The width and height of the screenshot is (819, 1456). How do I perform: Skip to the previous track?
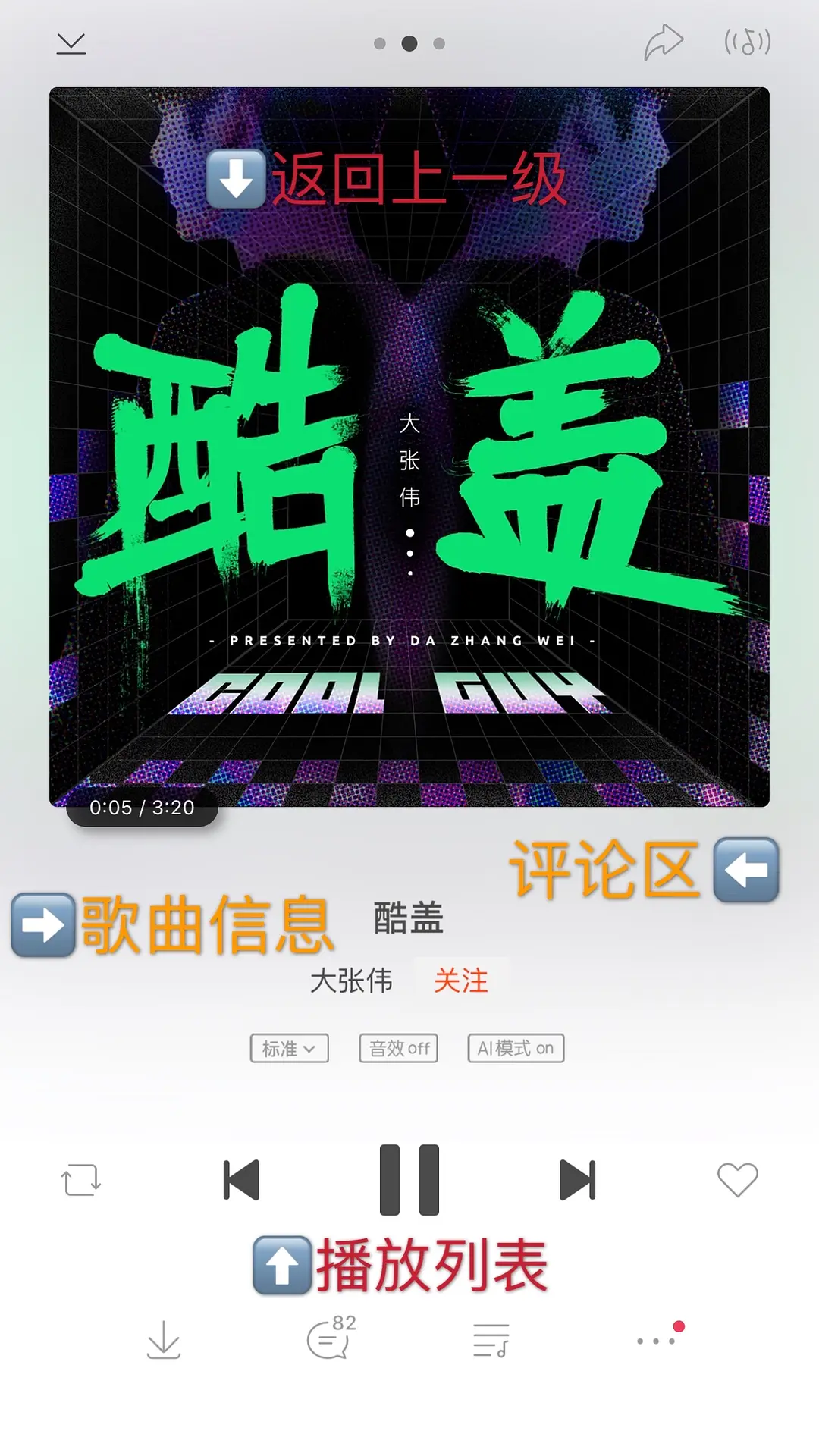(242, 1180)
